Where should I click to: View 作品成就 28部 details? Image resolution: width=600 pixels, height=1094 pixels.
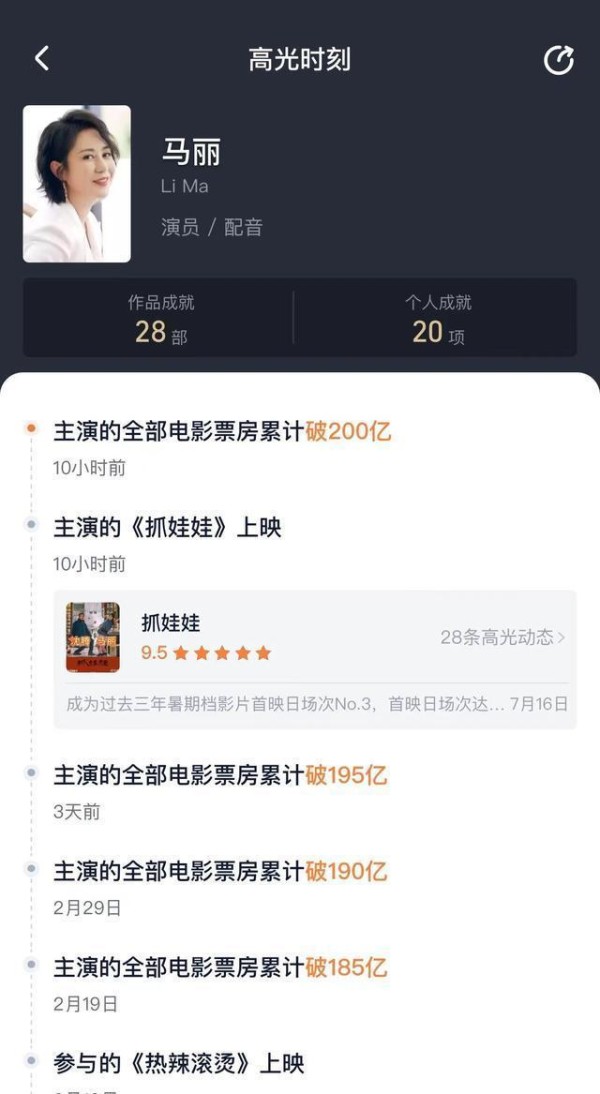158,318
